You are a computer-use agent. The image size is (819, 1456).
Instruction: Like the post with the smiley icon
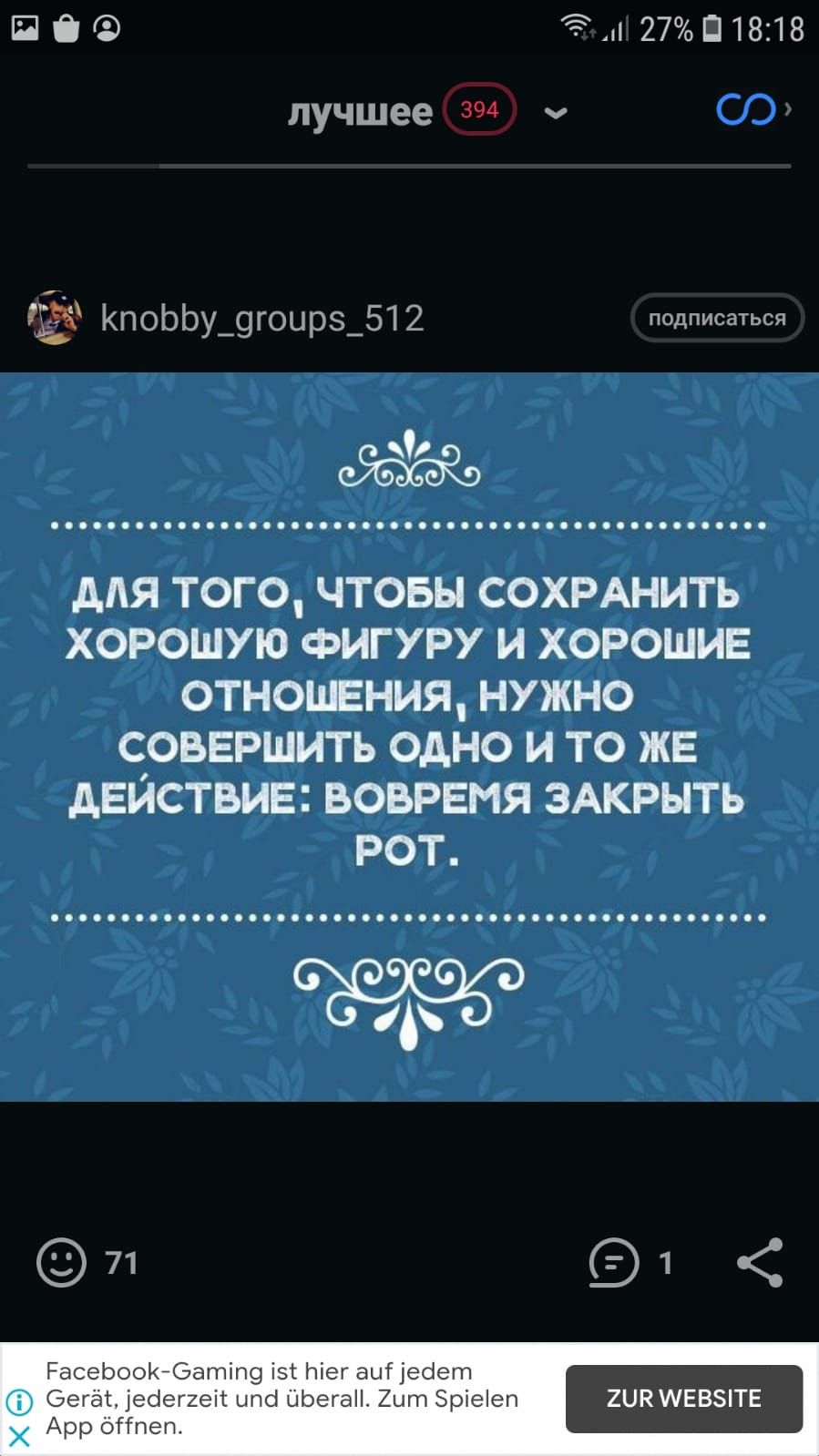pos(61,1262)
